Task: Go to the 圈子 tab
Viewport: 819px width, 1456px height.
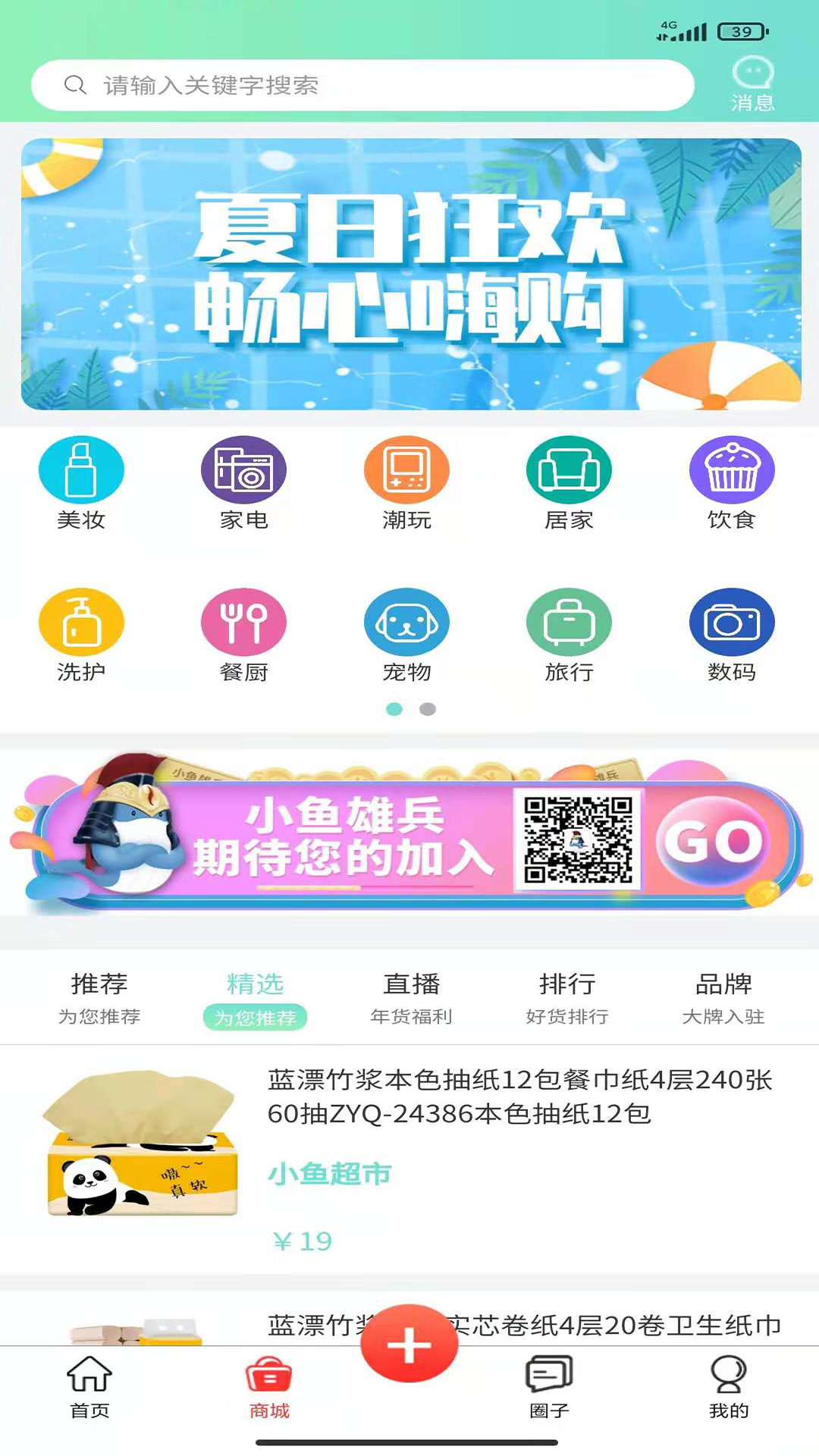Action: click(549, 1388)
